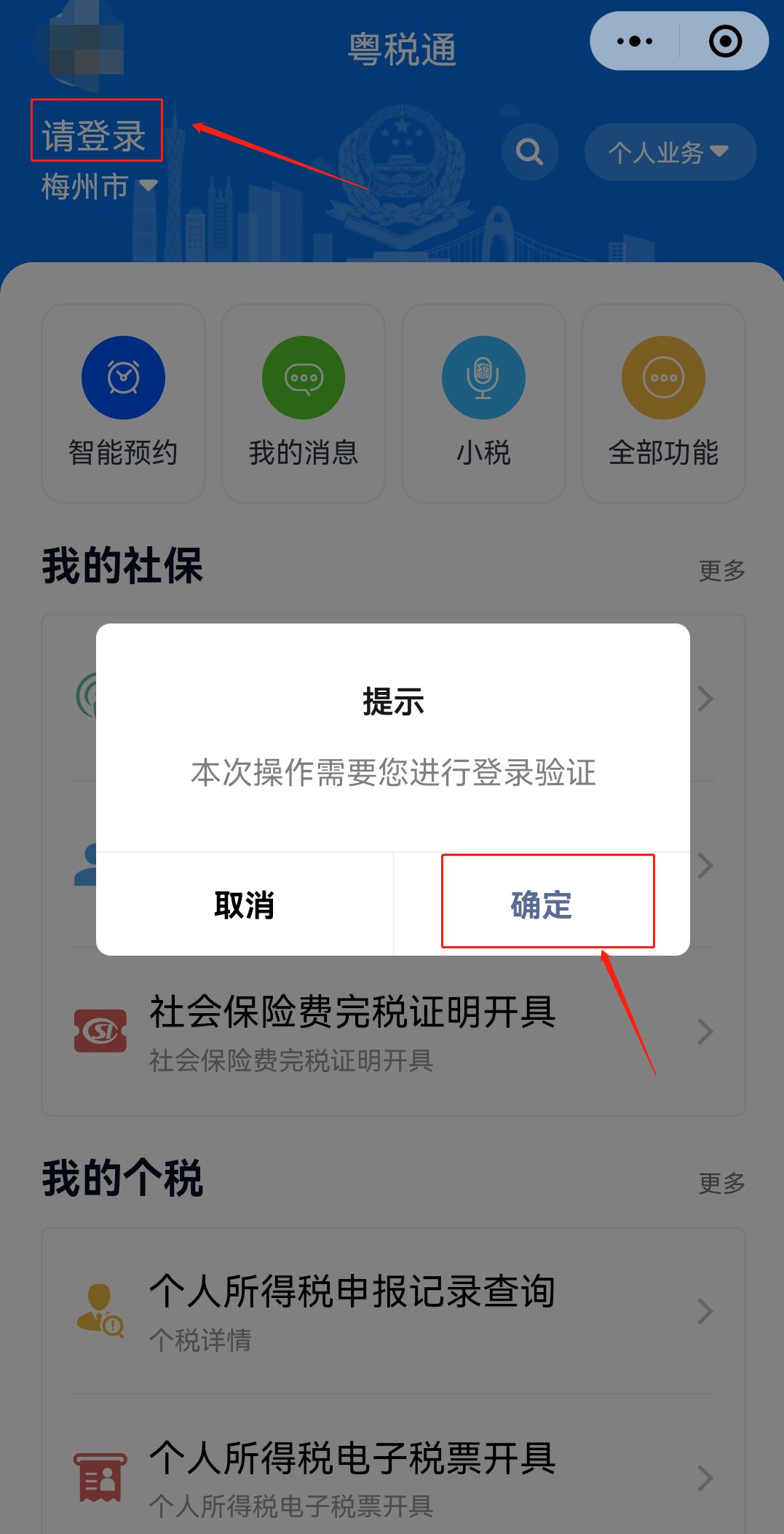Open 智能预约
Image resolution: width=784 pixels, height=1534 pixels.
[x=123, y=403]
